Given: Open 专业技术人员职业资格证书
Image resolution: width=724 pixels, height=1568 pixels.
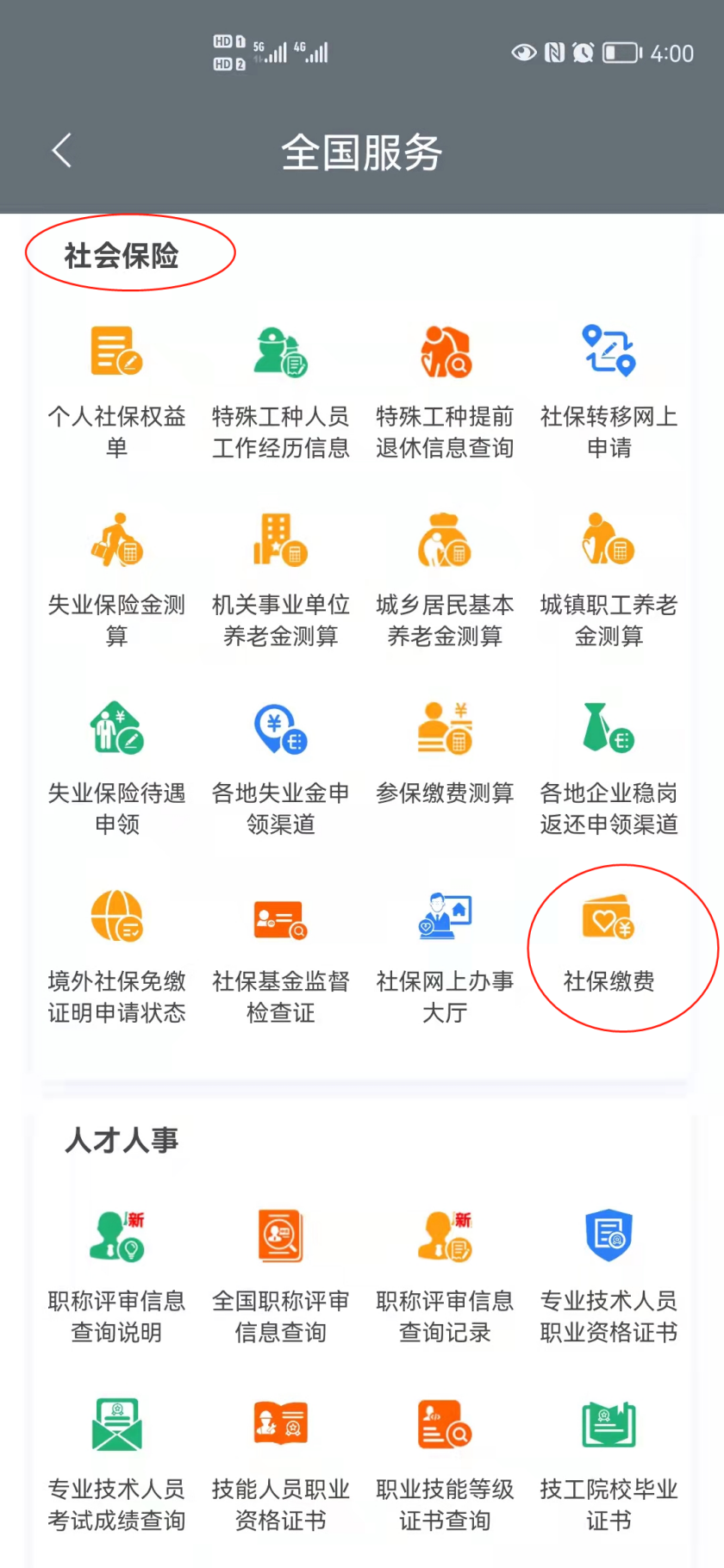Looking at the screenshot, I should point(609,1277).
